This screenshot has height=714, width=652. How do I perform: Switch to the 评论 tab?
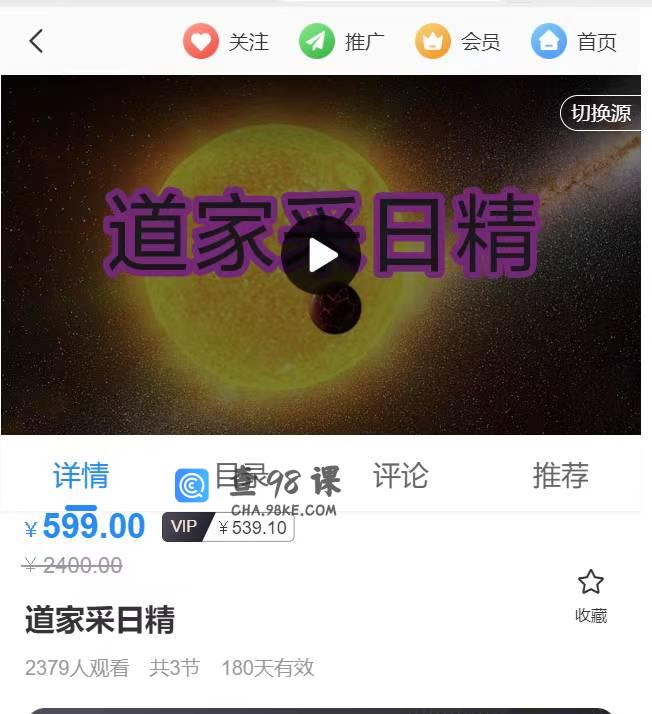tap(400, 476)
